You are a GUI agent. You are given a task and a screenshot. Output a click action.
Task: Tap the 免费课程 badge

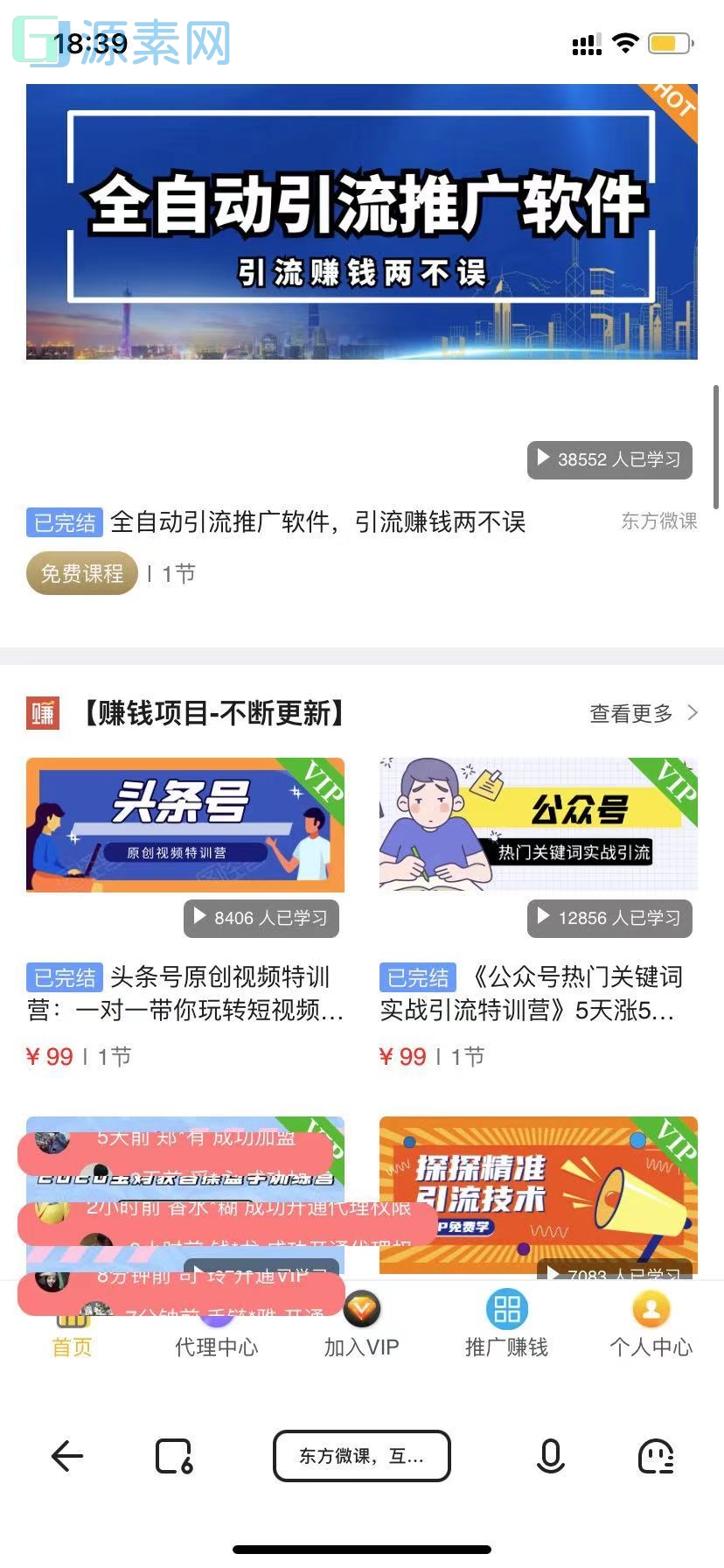point(81,573)
